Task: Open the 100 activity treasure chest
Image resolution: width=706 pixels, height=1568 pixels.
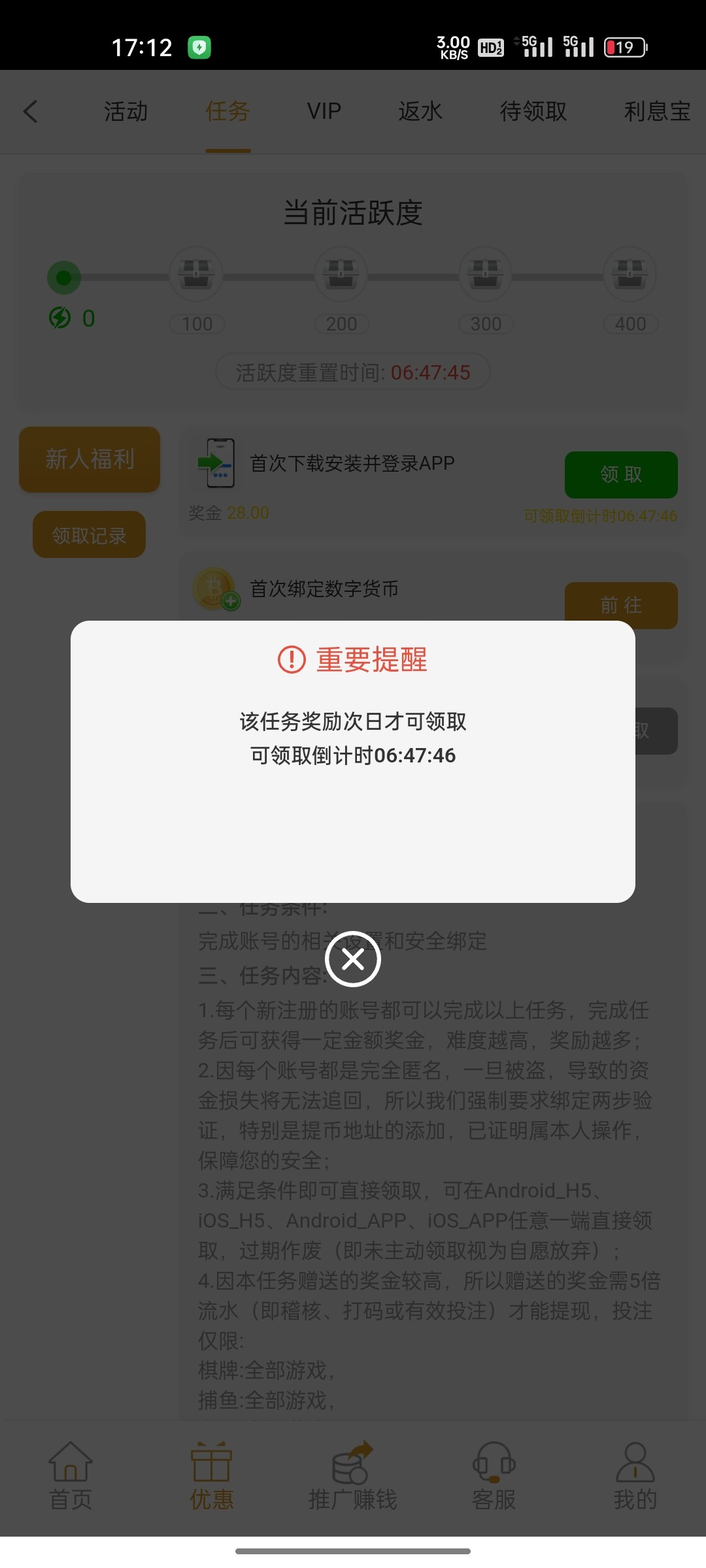Action: [x=196, y=274]
